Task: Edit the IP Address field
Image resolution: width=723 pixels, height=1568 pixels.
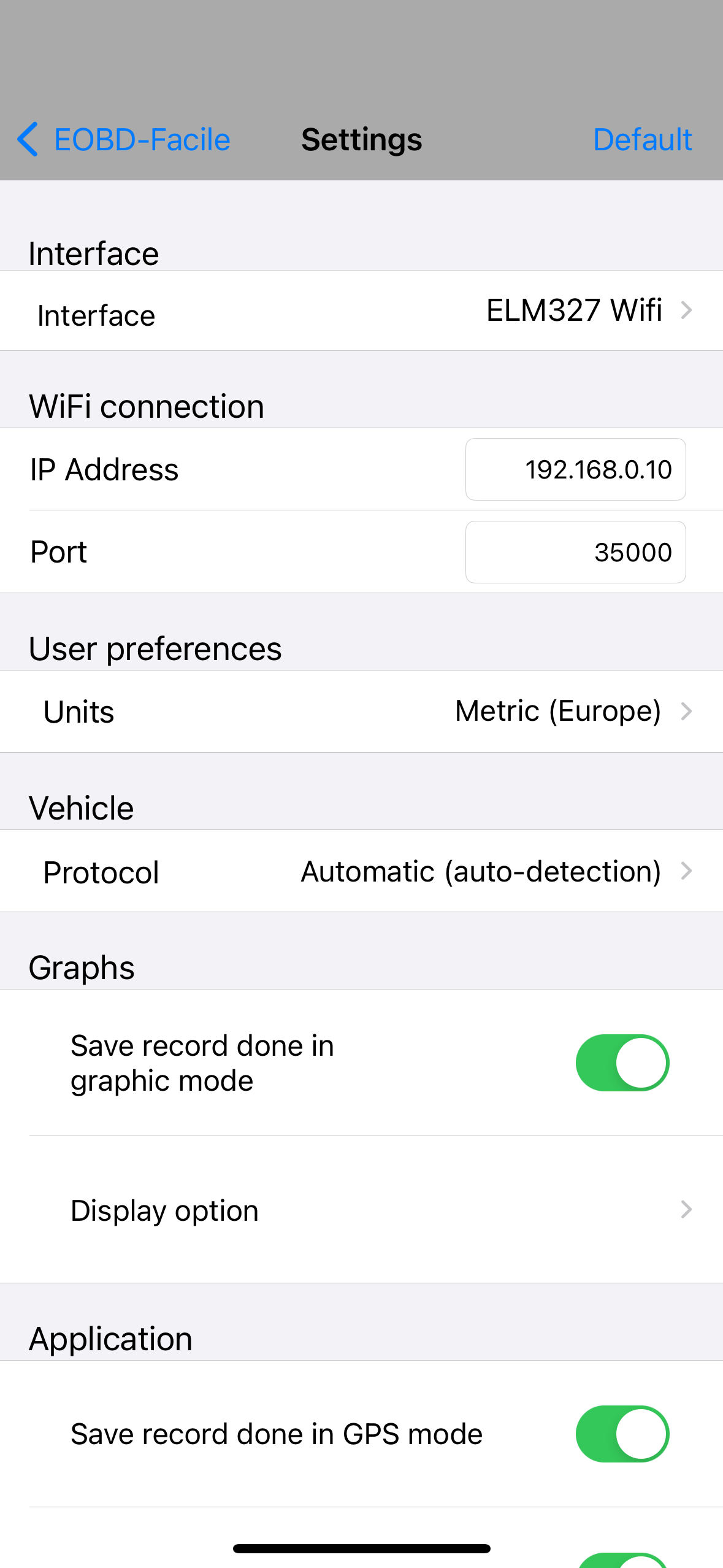Action: pyautogui.click(x=575, y=470)
